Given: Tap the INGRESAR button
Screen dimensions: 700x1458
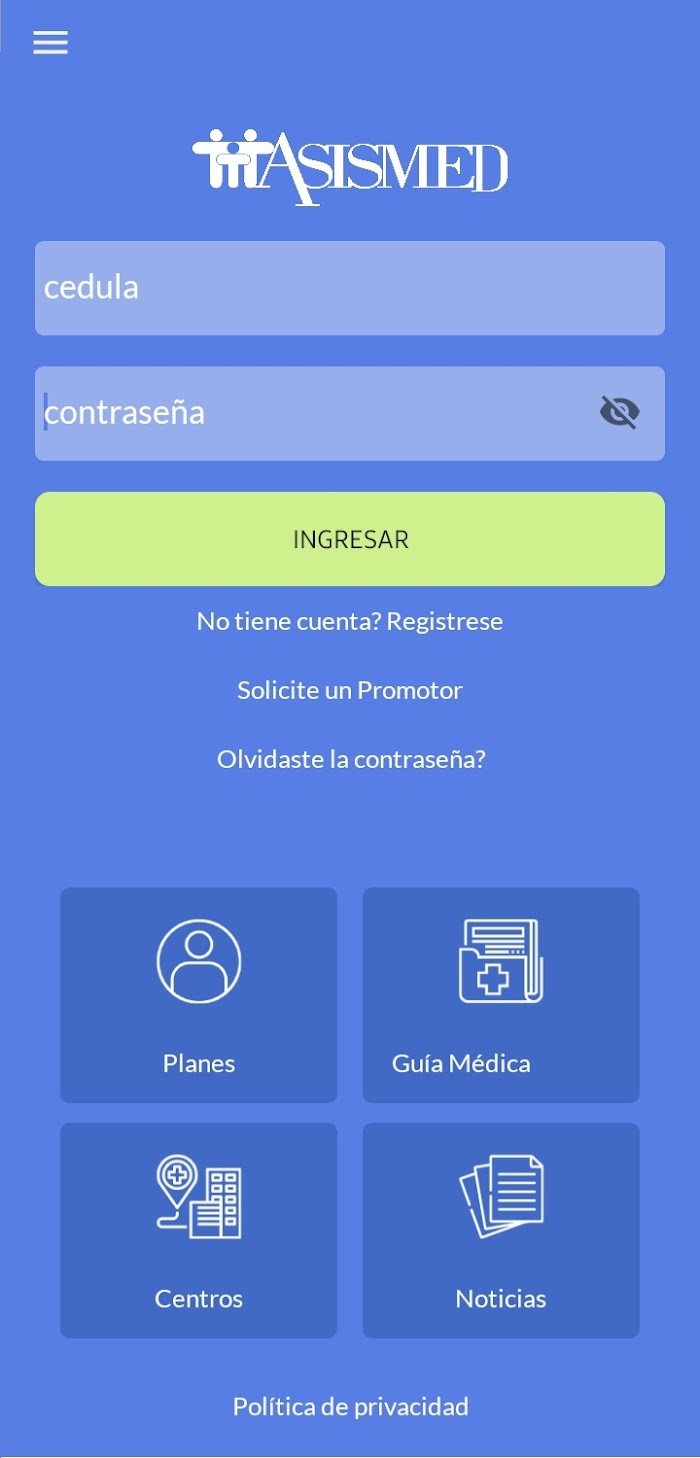Looking at the screenshot, I should pos(350,539).
